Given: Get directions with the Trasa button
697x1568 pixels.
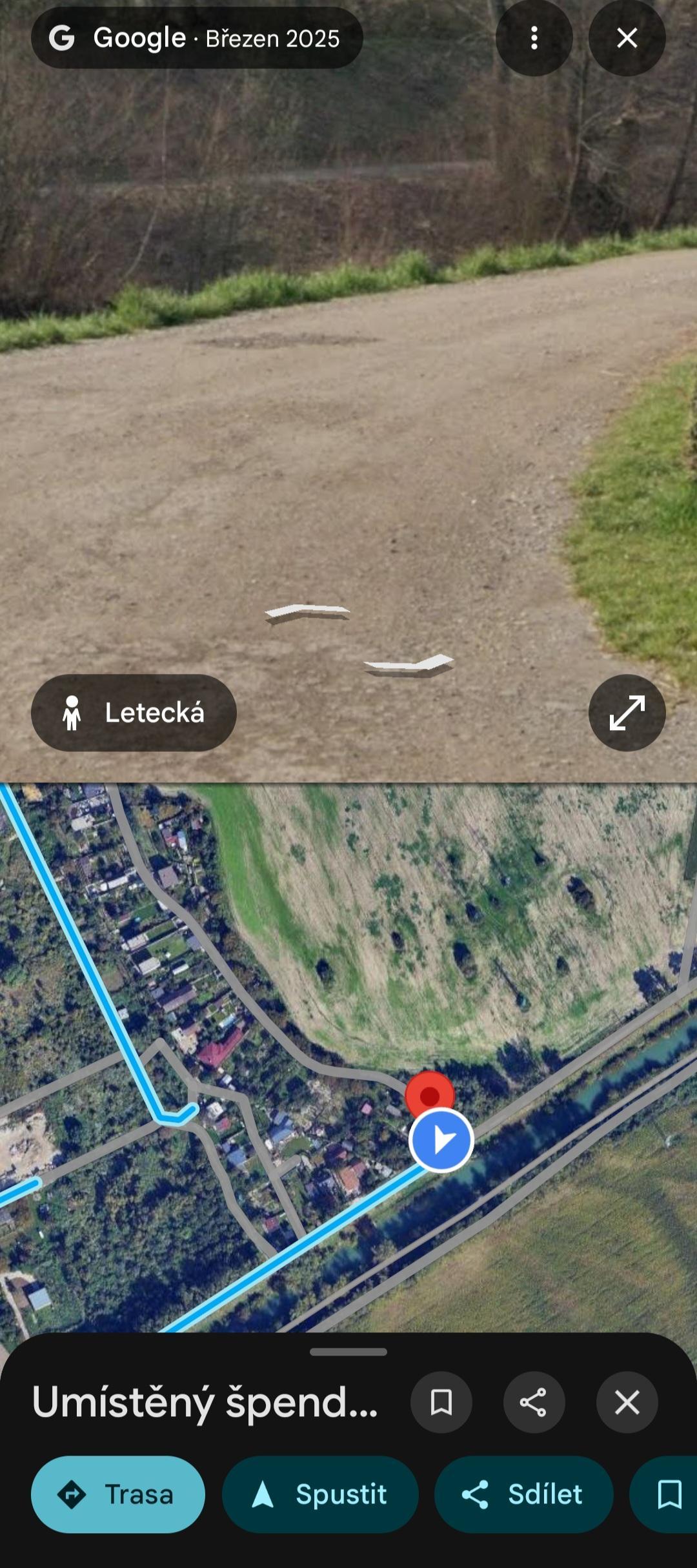Looking at the screenshot, I should point(118,1494).
